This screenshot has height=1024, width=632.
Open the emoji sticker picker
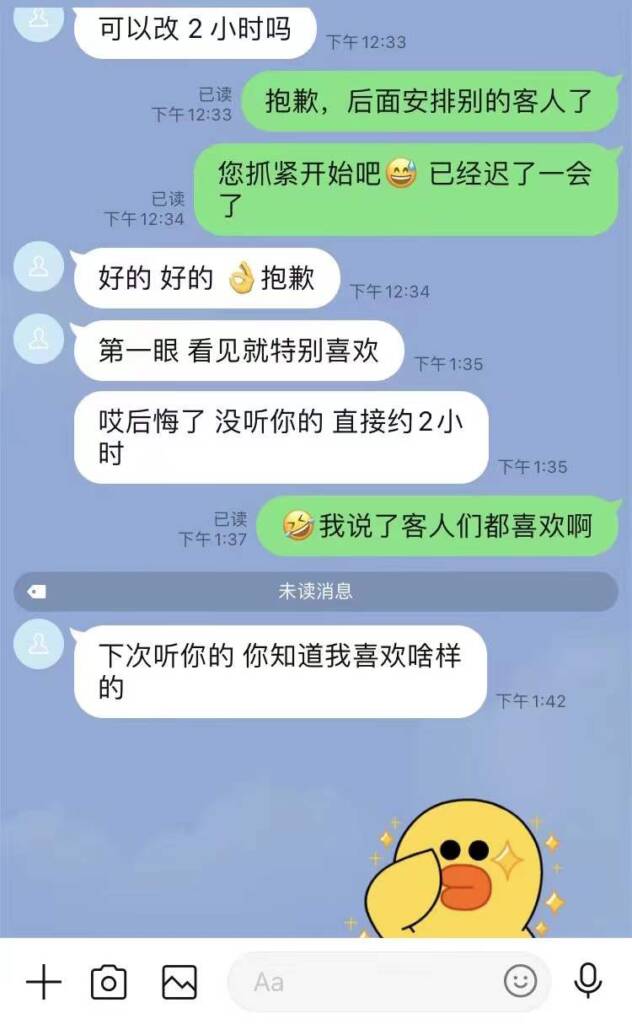(520, 981)
